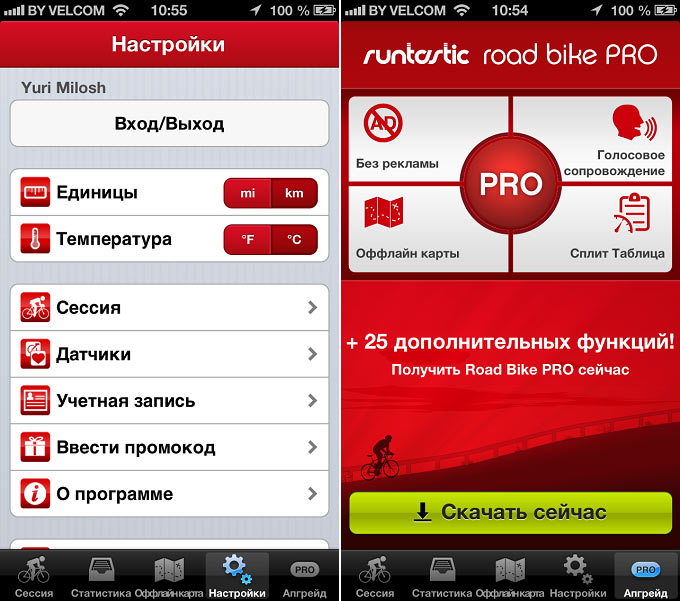
Task: Select mi as the unit
Action: pos(247,193)
